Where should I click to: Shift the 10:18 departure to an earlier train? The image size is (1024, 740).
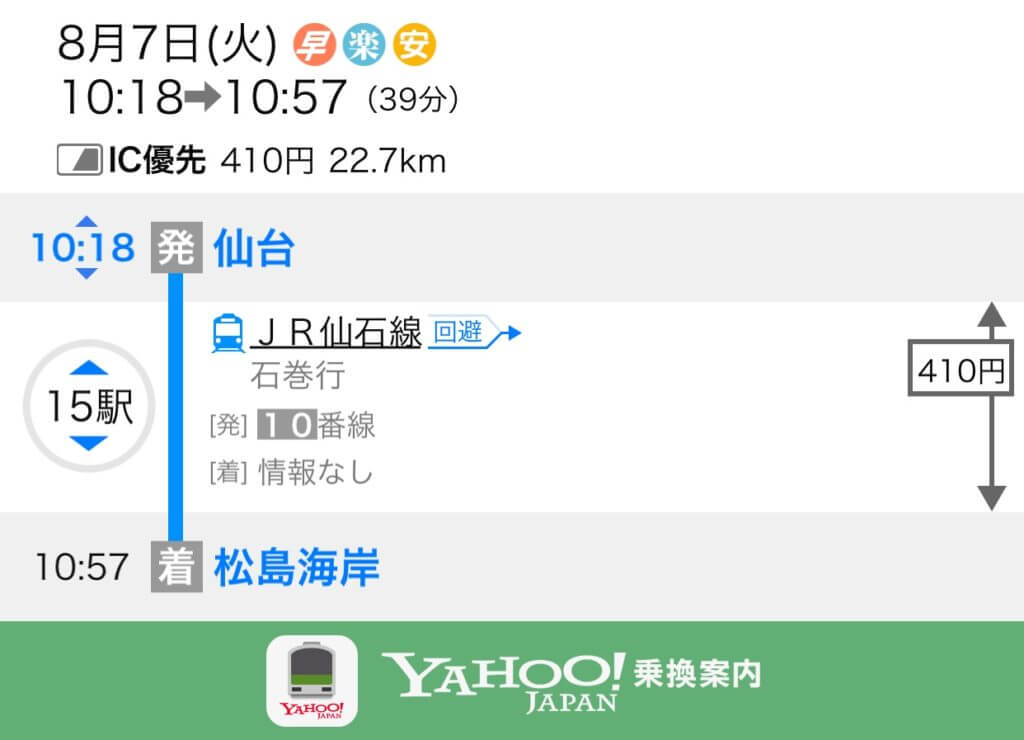tap(87, 221)
